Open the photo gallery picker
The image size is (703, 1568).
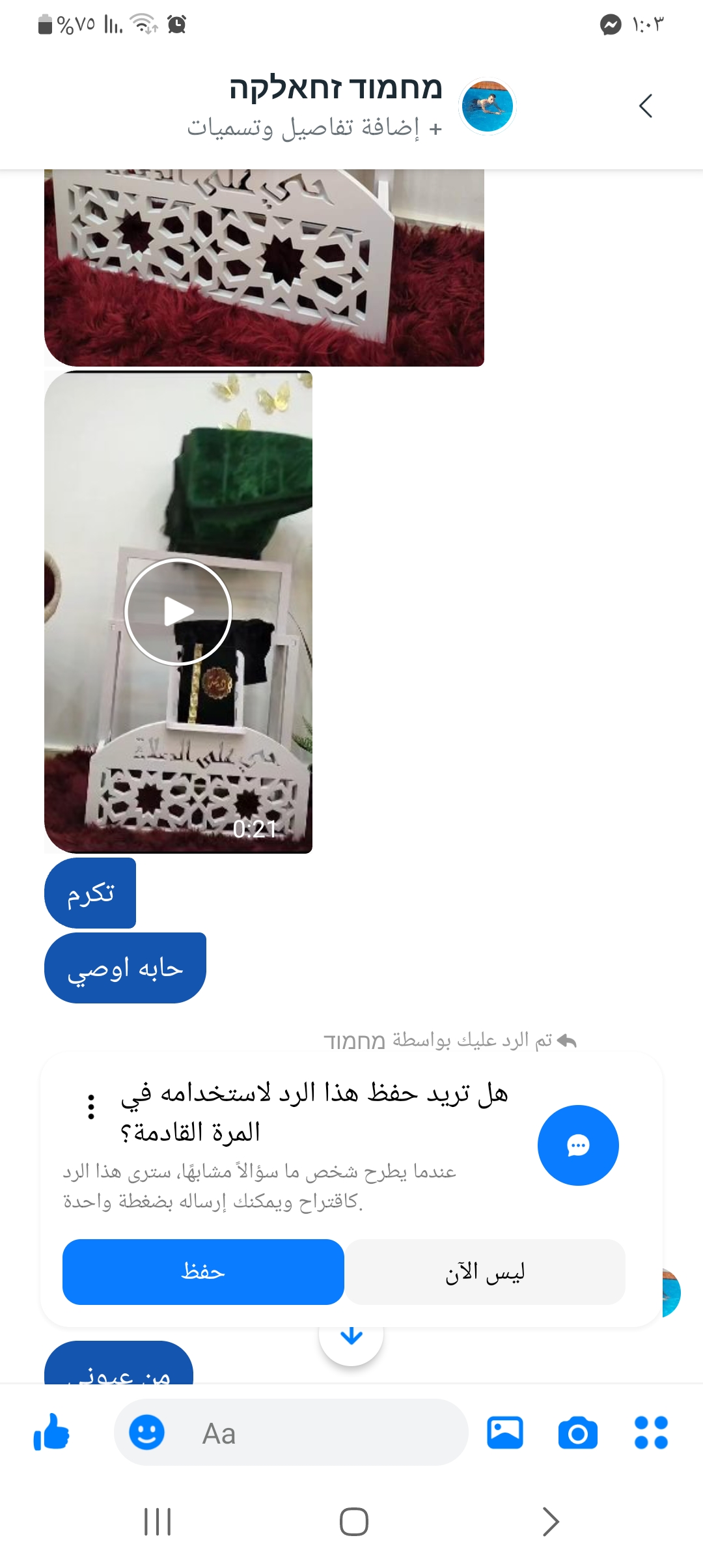pos(505,1433)
